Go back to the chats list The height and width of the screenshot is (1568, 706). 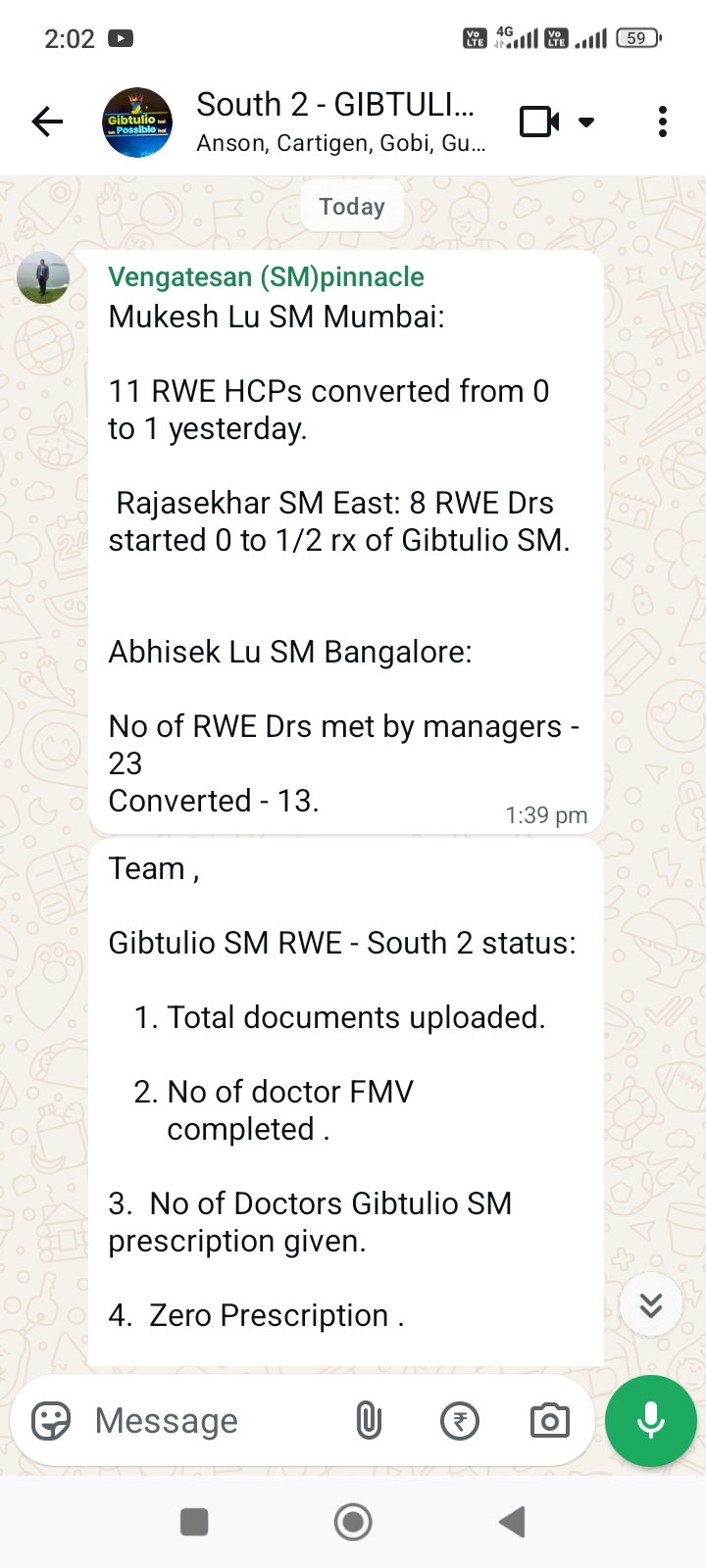point(47,122)
